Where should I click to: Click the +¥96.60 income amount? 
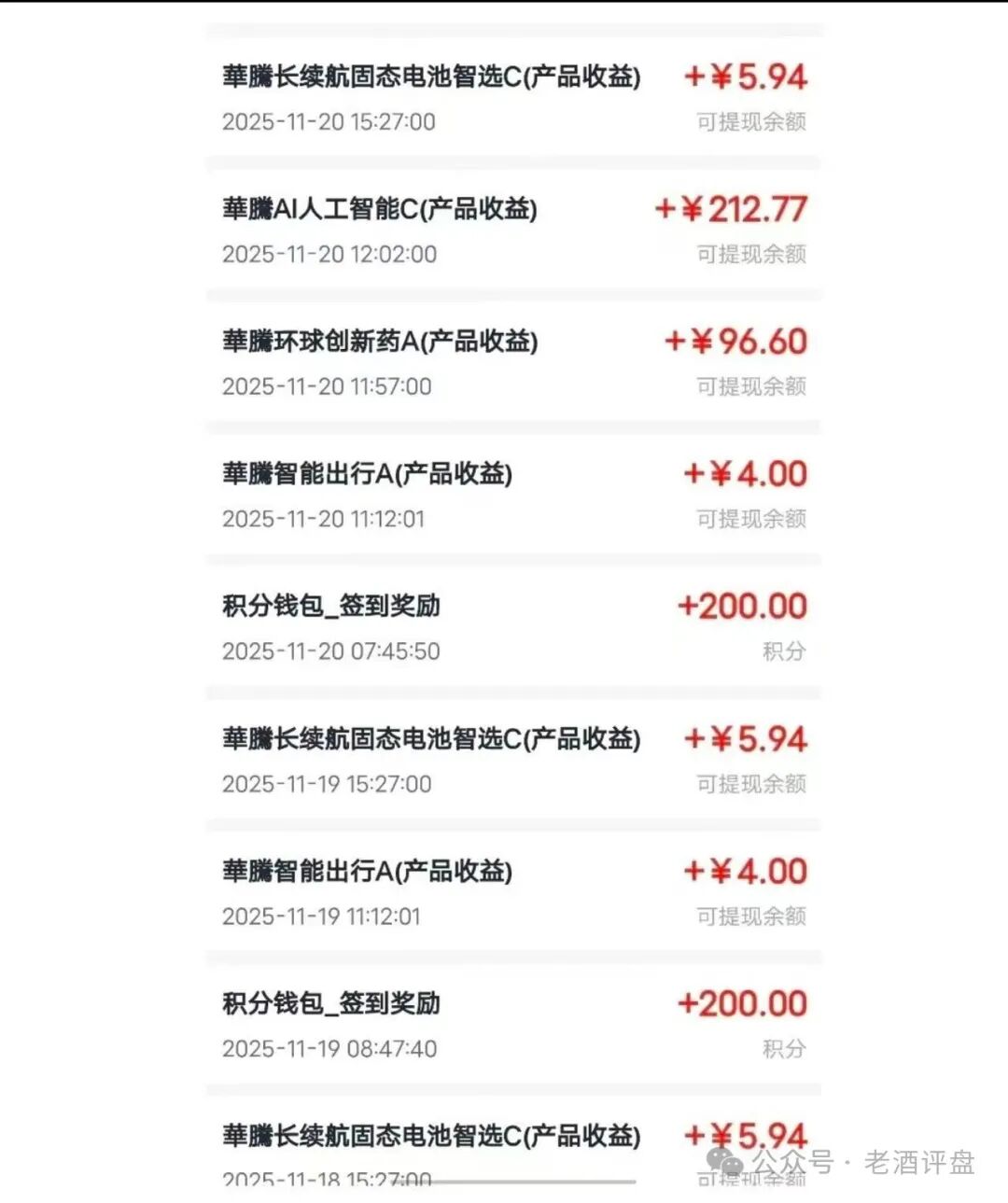click(736, 342)
